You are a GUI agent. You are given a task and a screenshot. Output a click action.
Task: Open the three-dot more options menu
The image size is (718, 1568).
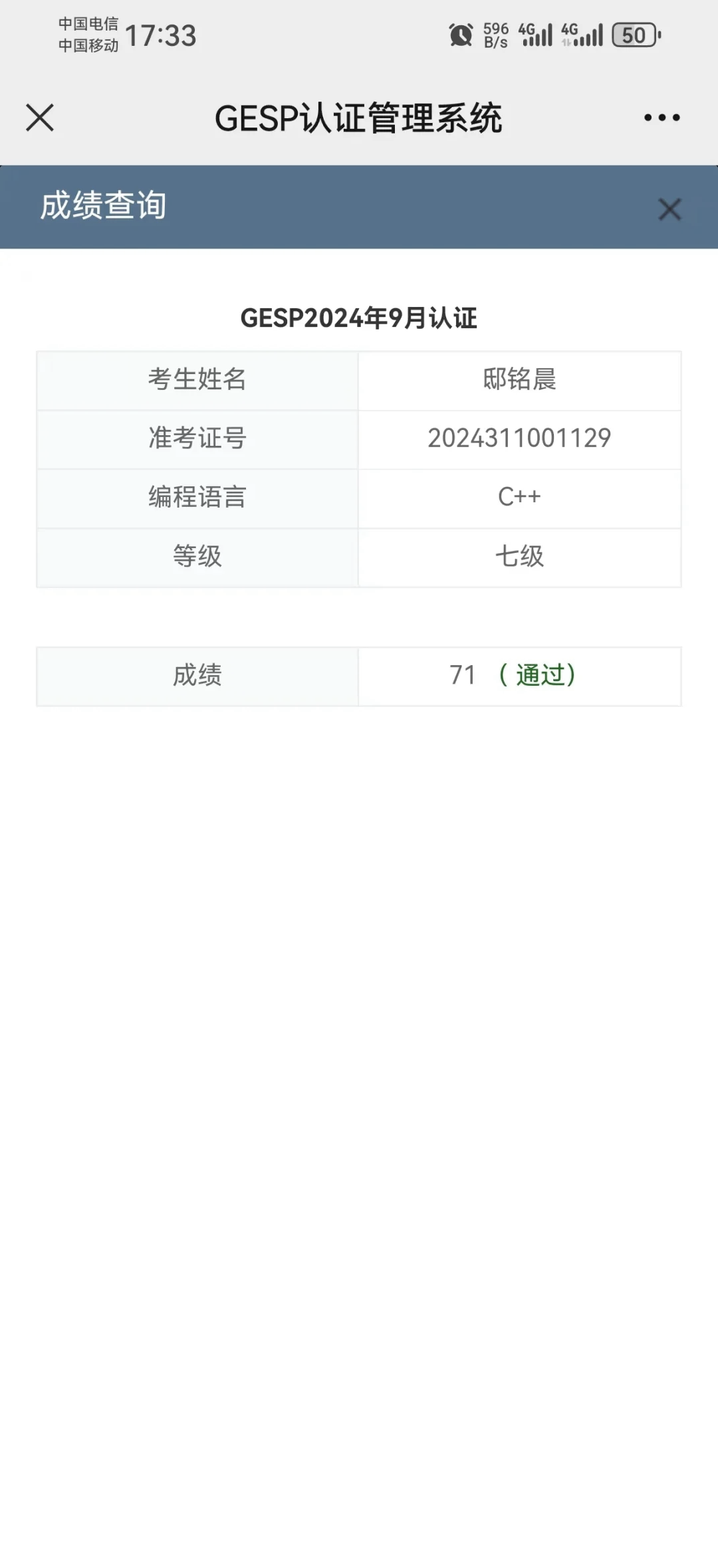(661, 118)
